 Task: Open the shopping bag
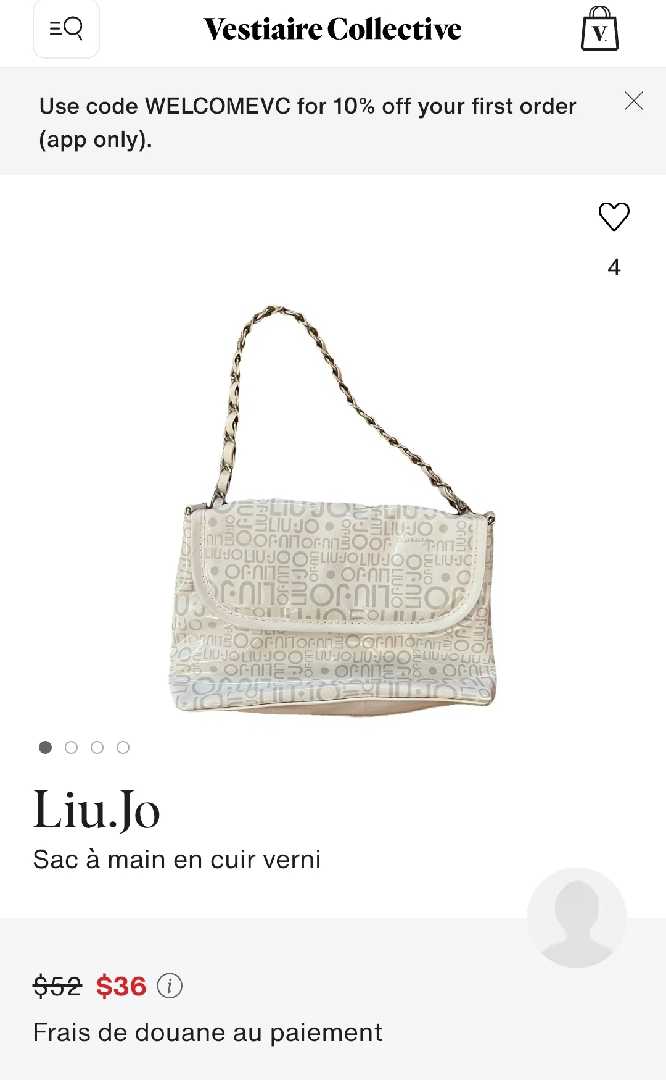[x=600, y=29]
